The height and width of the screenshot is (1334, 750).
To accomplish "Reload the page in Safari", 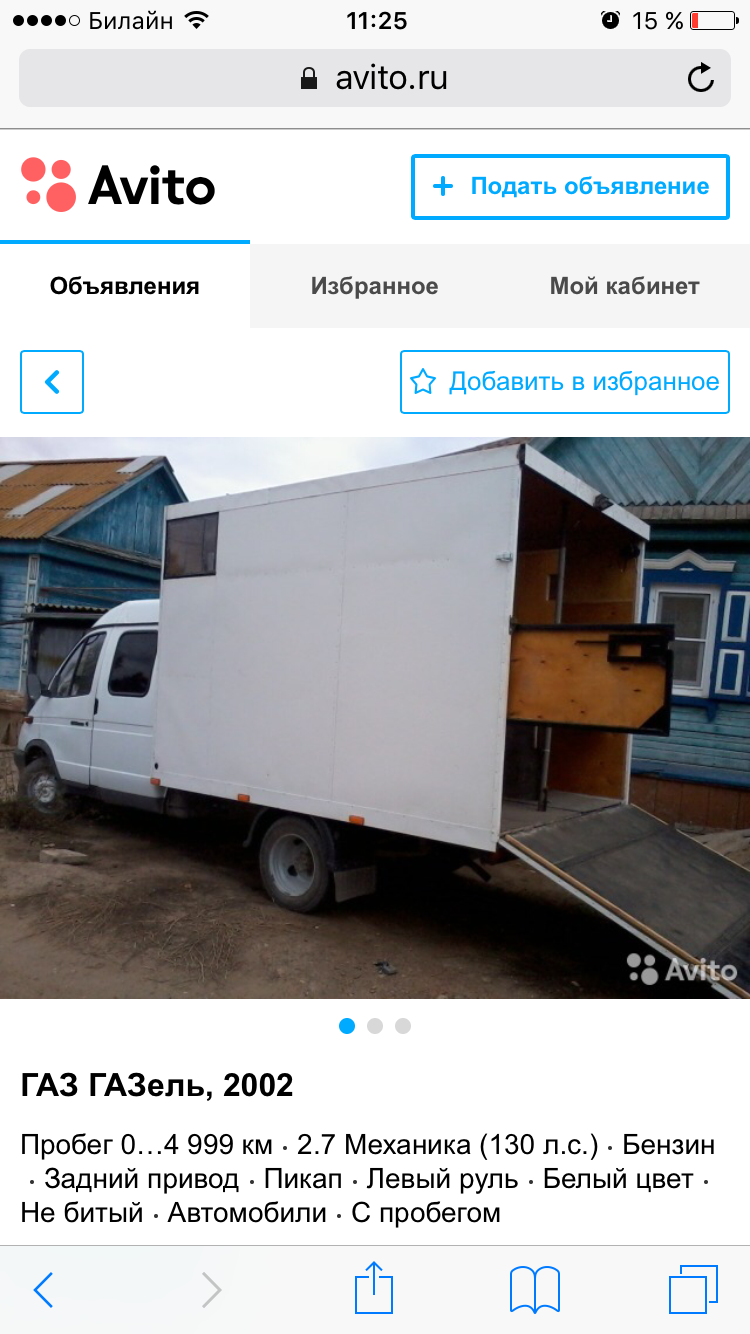I will click(701, 78).
